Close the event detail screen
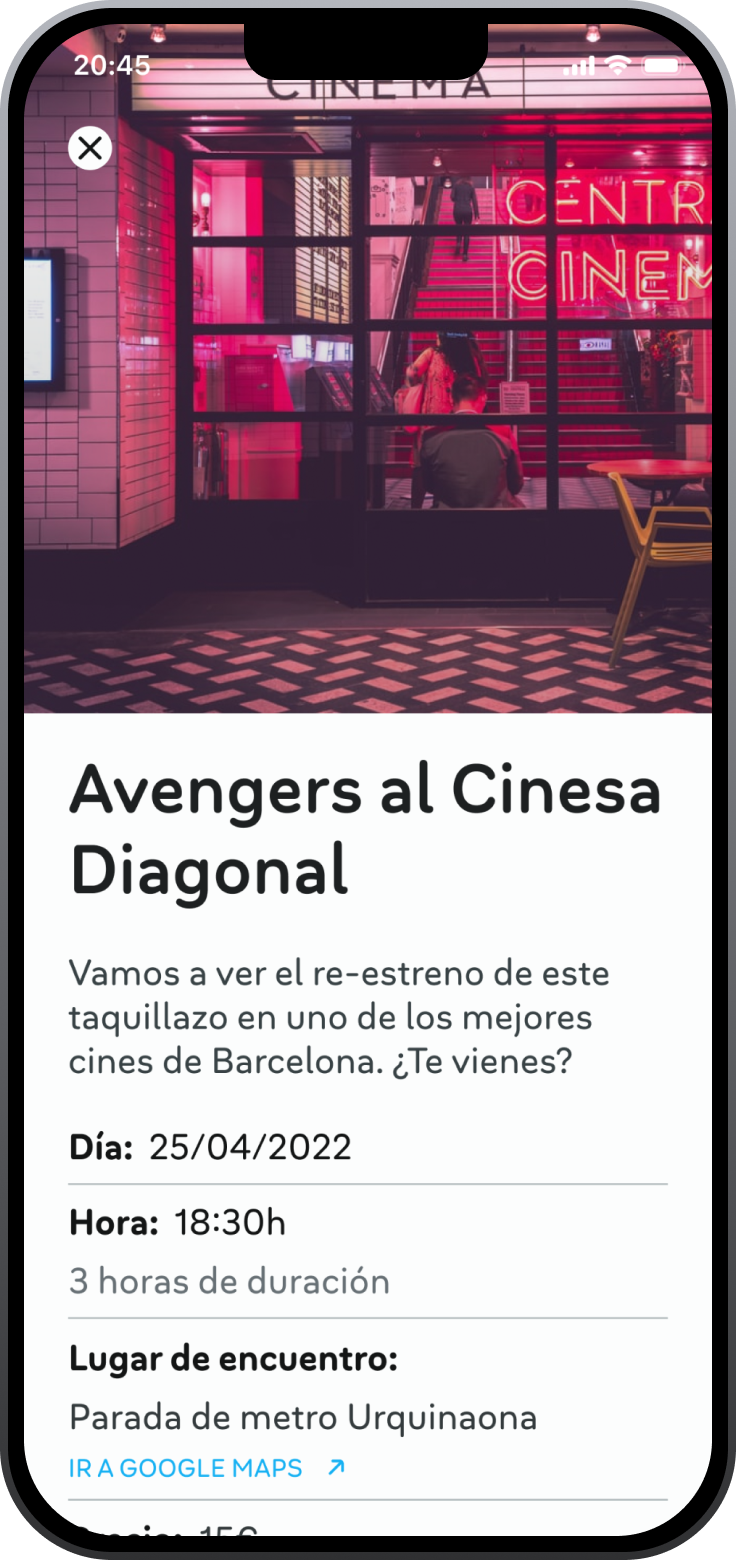This screenshot has width=736, height=1560. pos(90,148)
